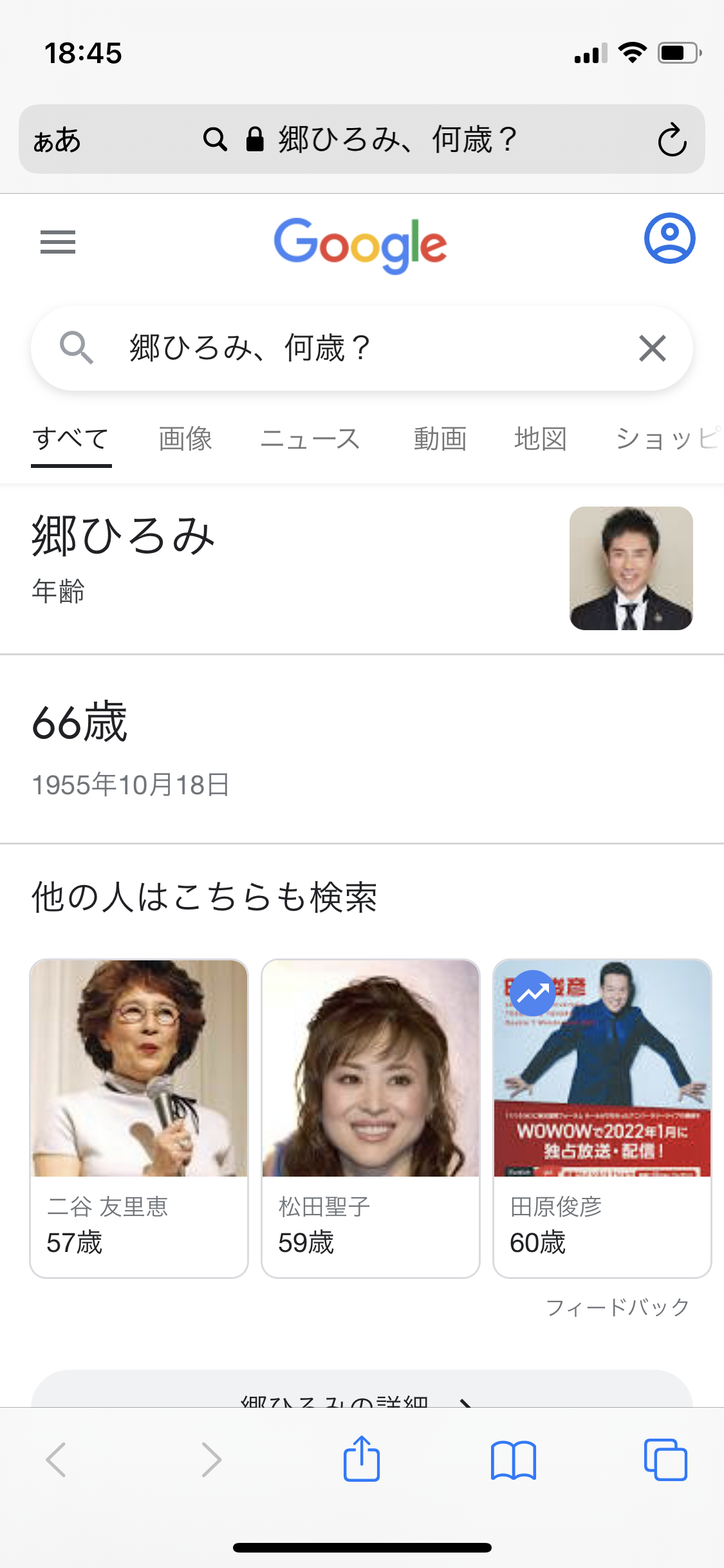Open the 二谷 友里恵 card

tap(139, 1118)
